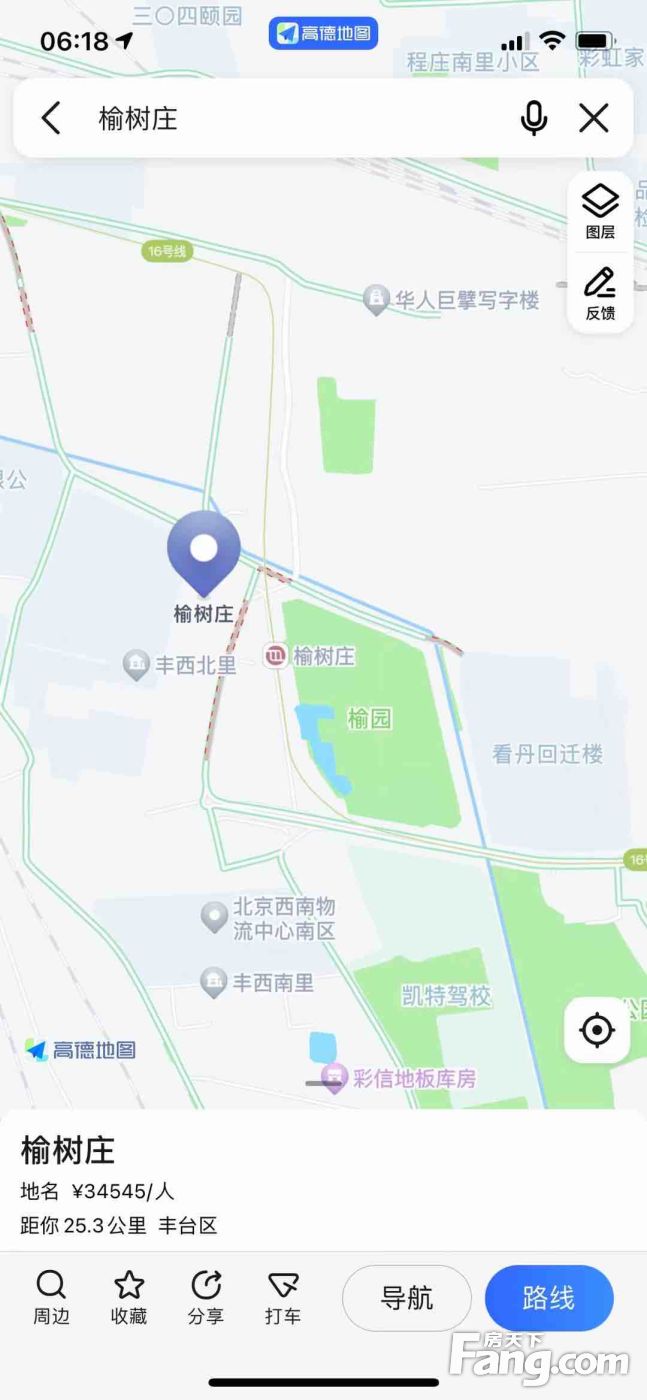Image resolution: width=647 pixels, height=1400 pixels.
Task: Return to previous app via 高德地图 pill
Action: click(323, 33)
